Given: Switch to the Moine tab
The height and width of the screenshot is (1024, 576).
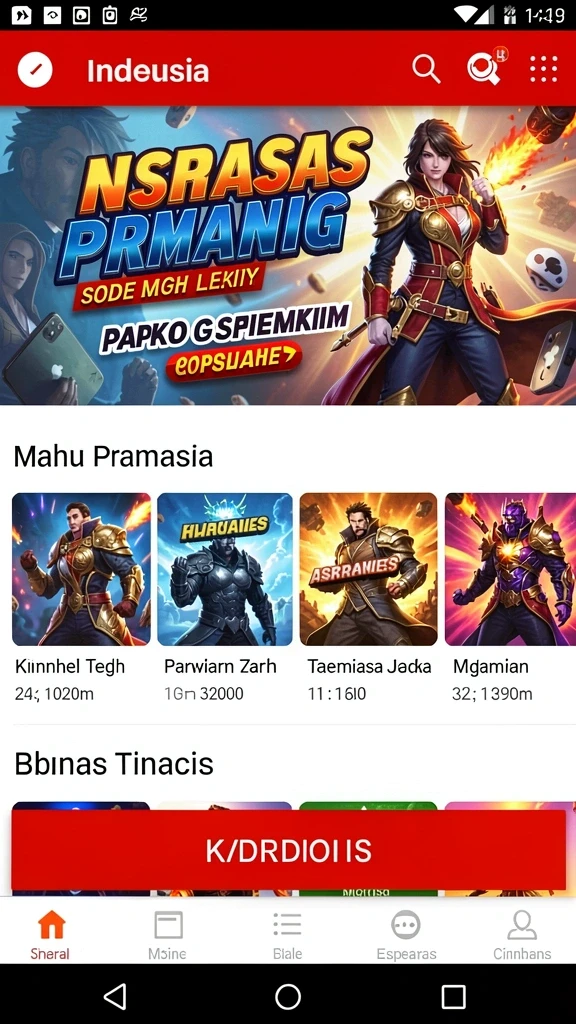Looking at the screenshot, I should [167, 935].
